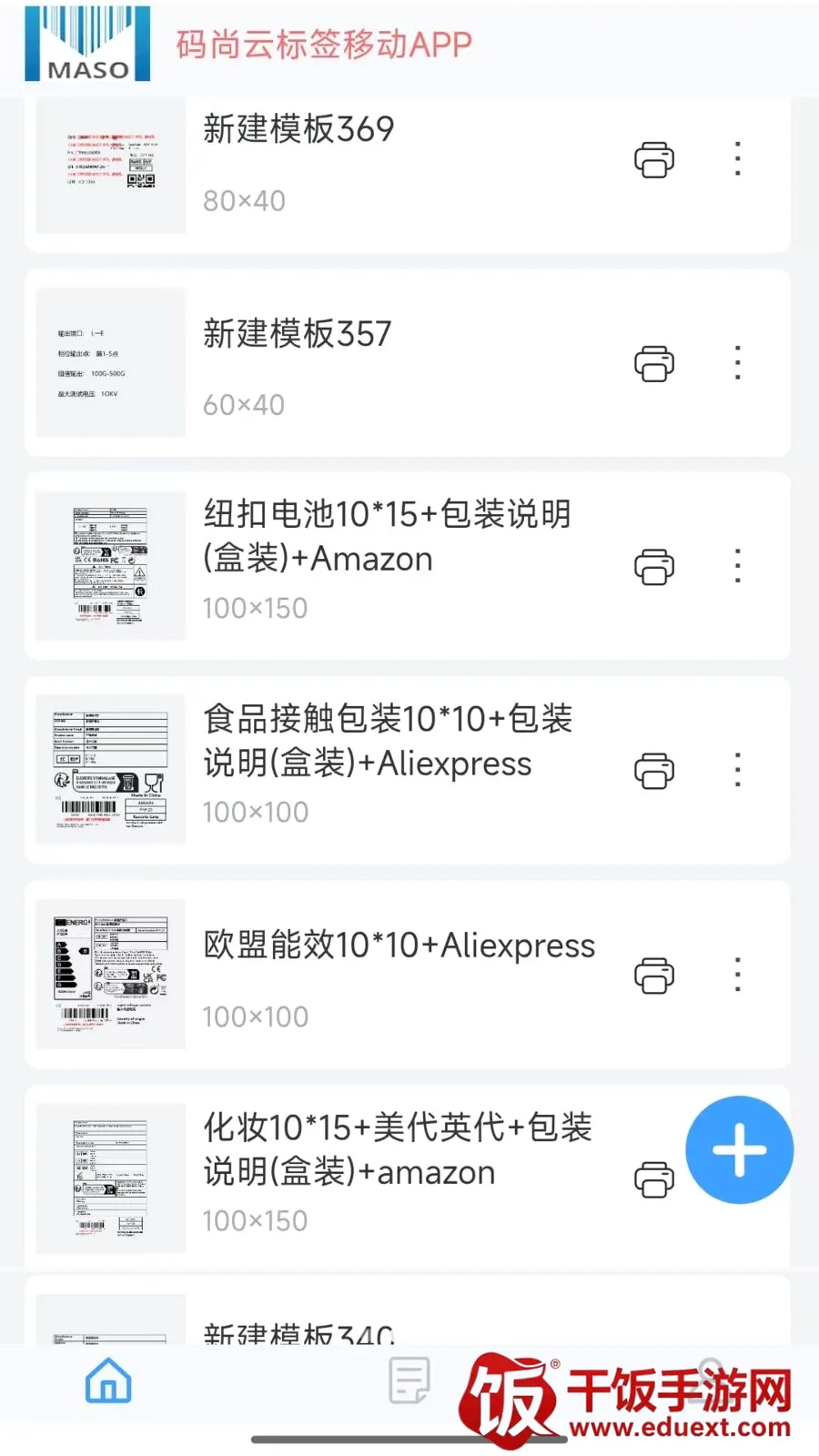This screenshot has width=819, height=1456.
Task: Print the 食品接触包装10*10 Aliexpress template
Action: pyautogui.click(x=654, y=770)
